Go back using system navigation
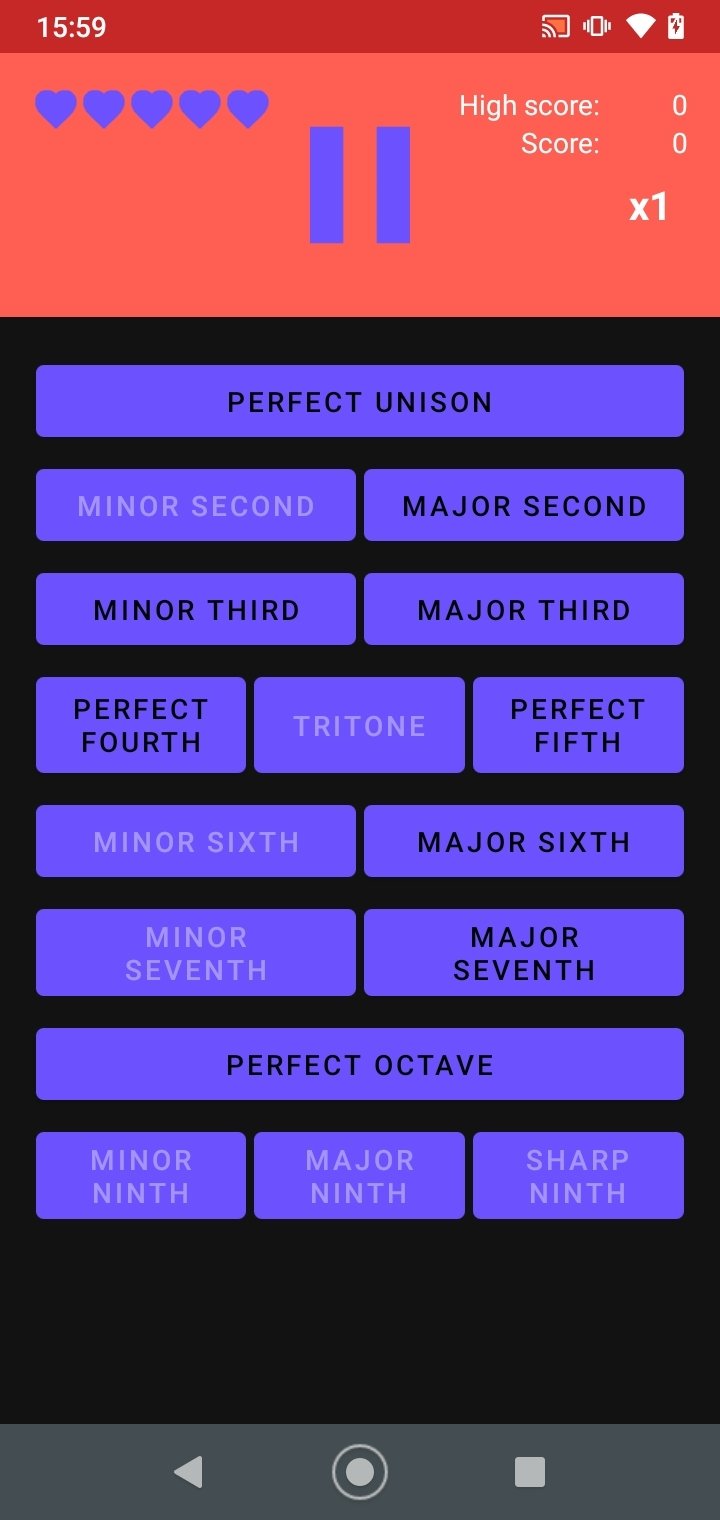 (x=188, y=1472)
